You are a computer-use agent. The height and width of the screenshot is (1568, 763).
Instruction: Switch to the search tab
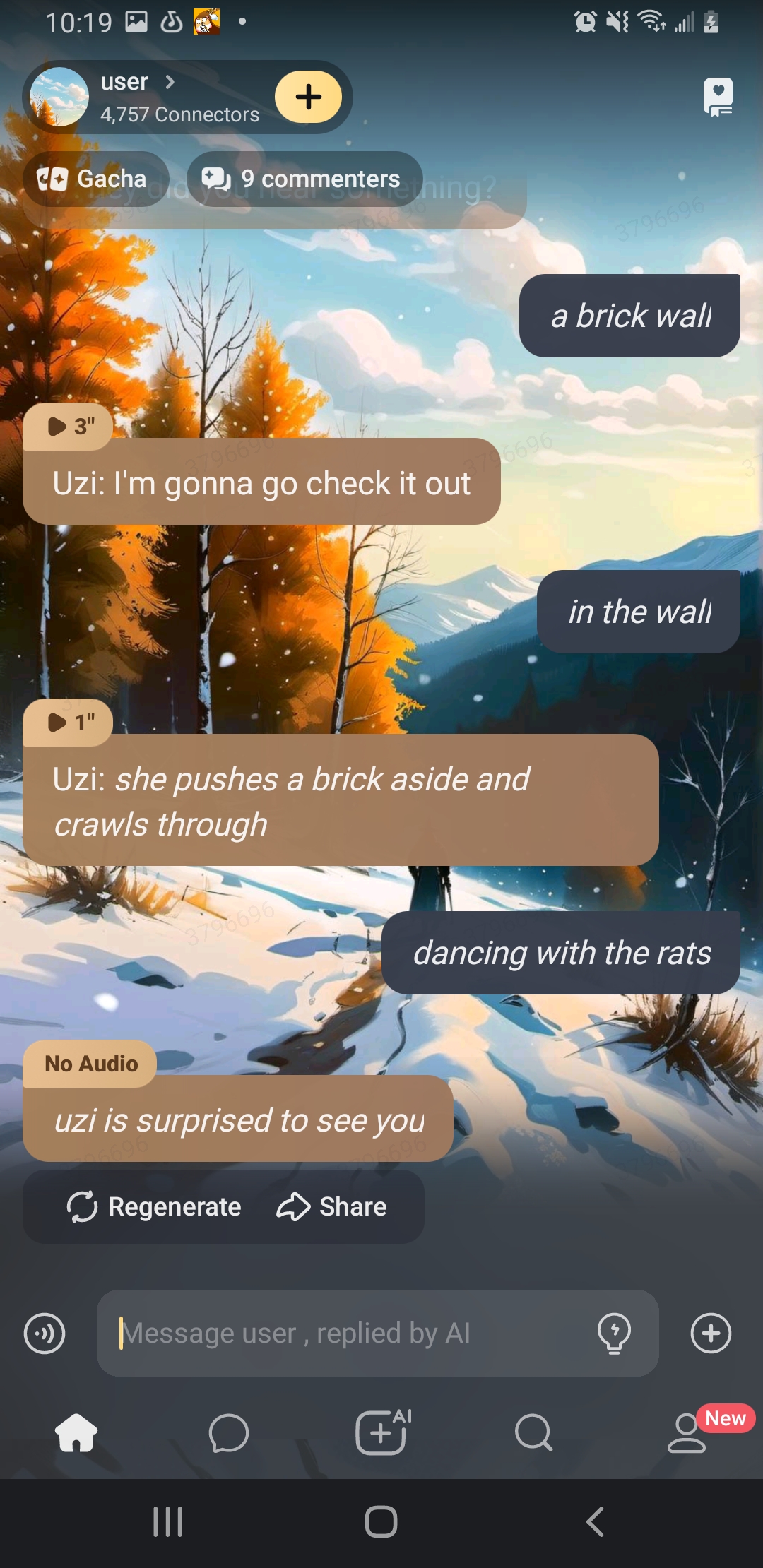pyautogui.click(x=533, y=1433)
